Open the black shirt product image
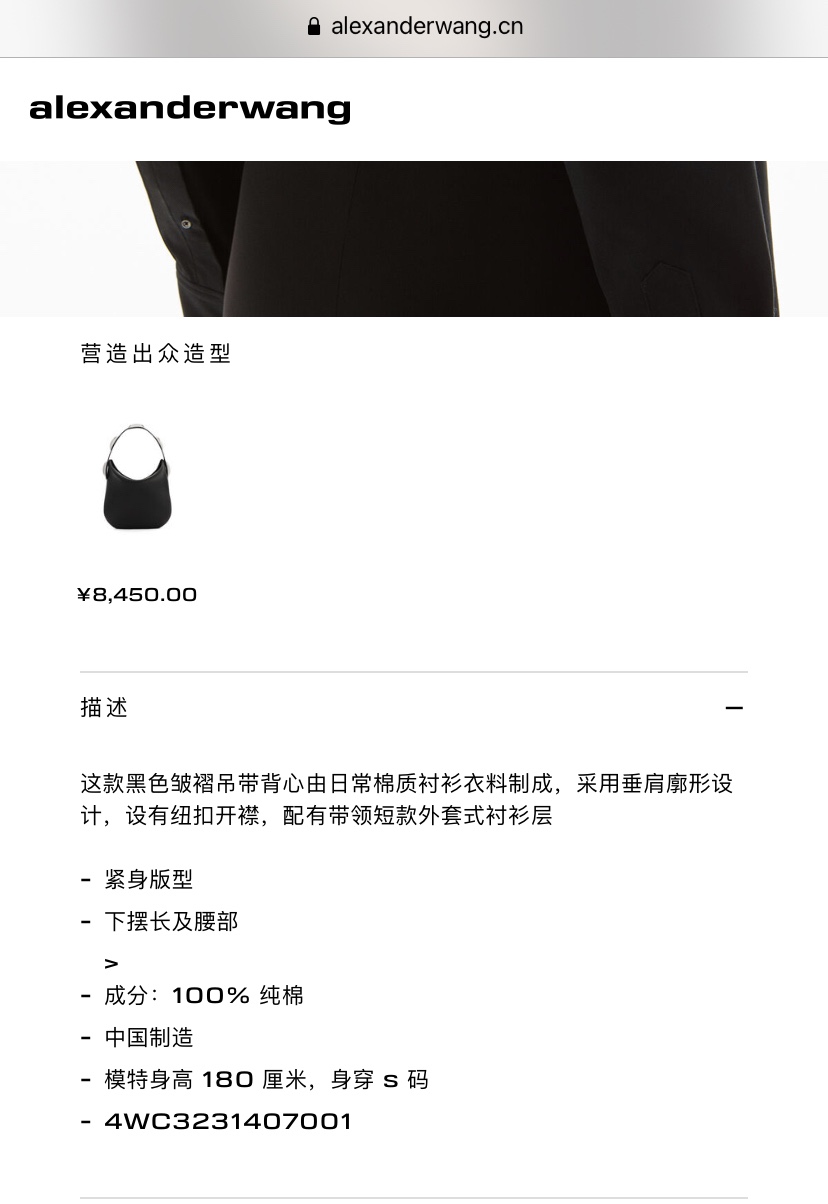The width and height of the screenshot is (828, 1204). click(x=414, y=238)
